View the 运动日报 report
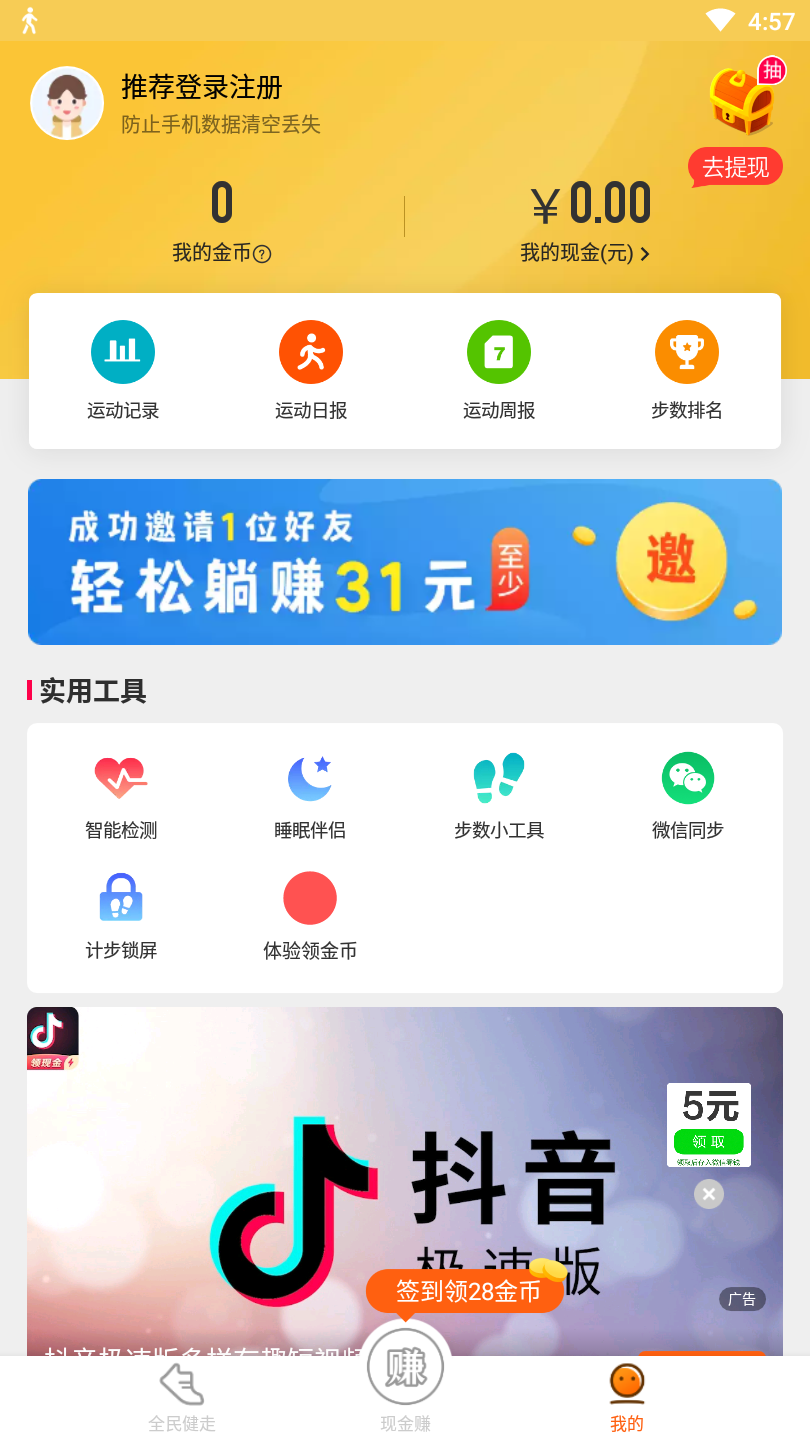The height and width of the screenshot is (1440, 810). [311, 370]
